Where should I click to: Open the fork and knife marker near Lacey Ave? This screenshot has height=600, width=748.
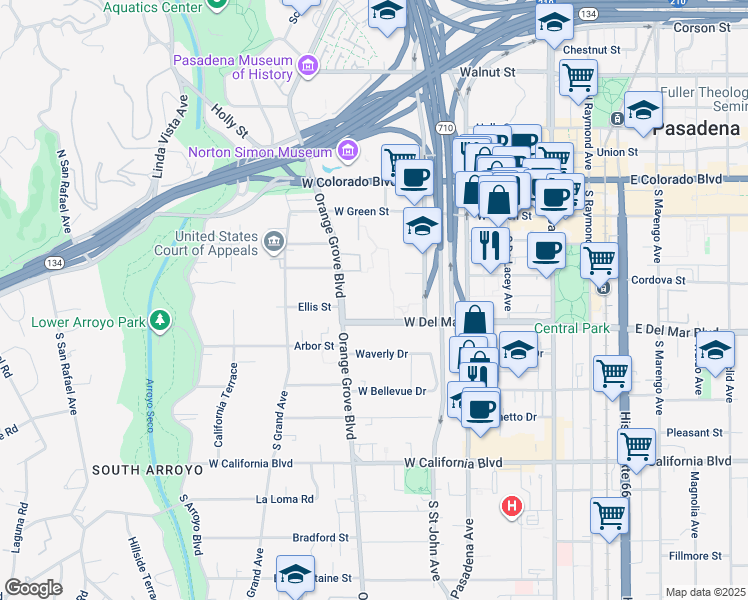pos(490,246)
